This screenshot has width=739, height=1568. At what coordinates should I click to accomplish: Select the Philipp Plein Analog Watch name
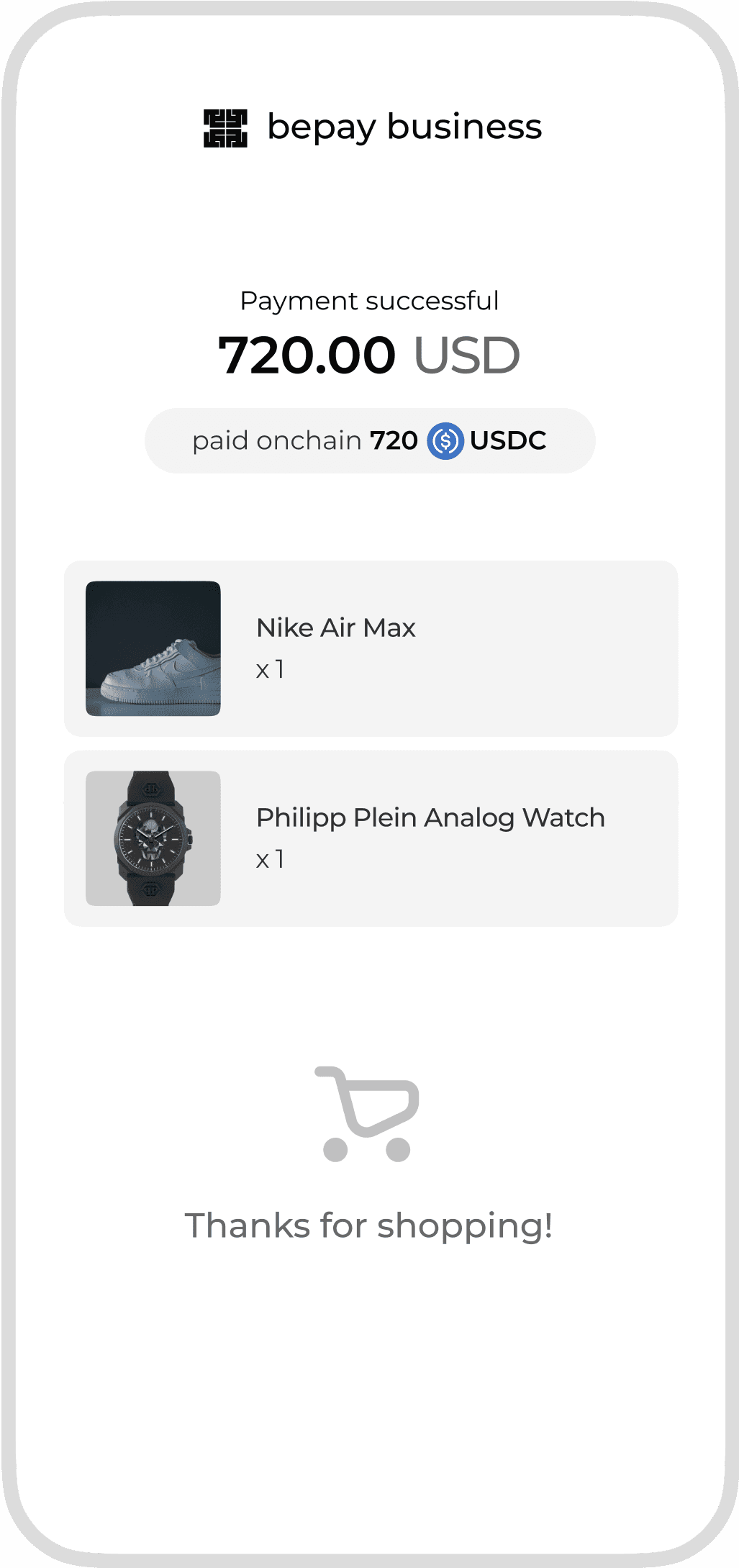430,817
